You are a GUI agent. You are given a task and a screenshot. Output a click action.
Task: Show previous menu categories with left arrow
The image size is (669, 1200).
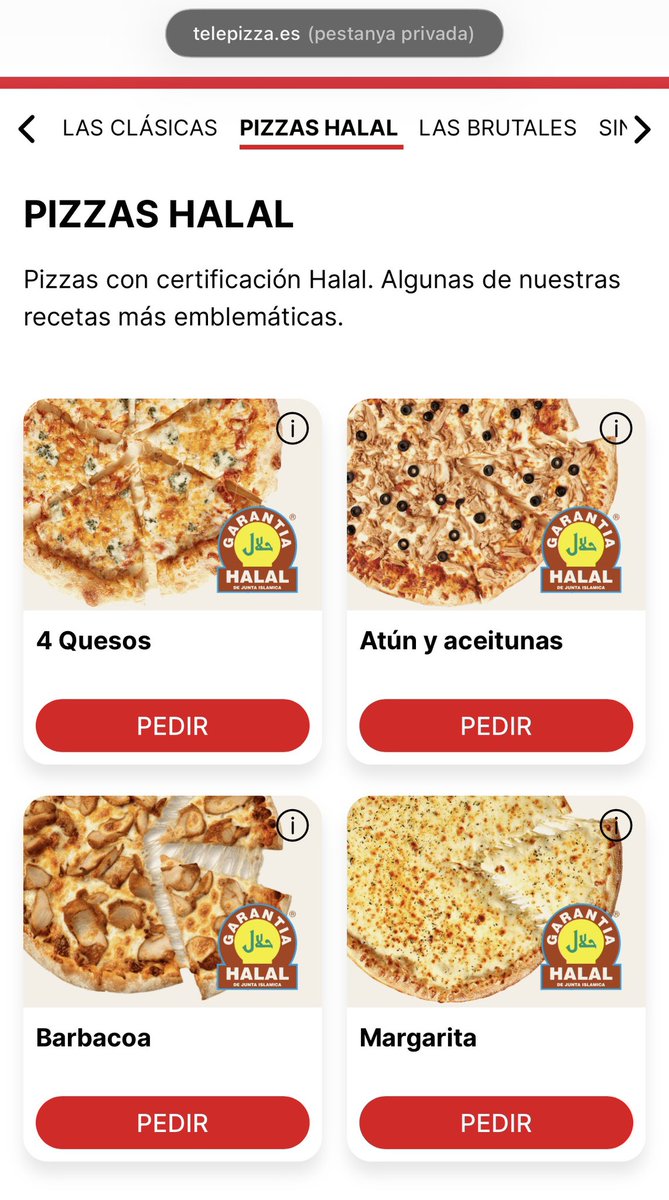point(27,128)
